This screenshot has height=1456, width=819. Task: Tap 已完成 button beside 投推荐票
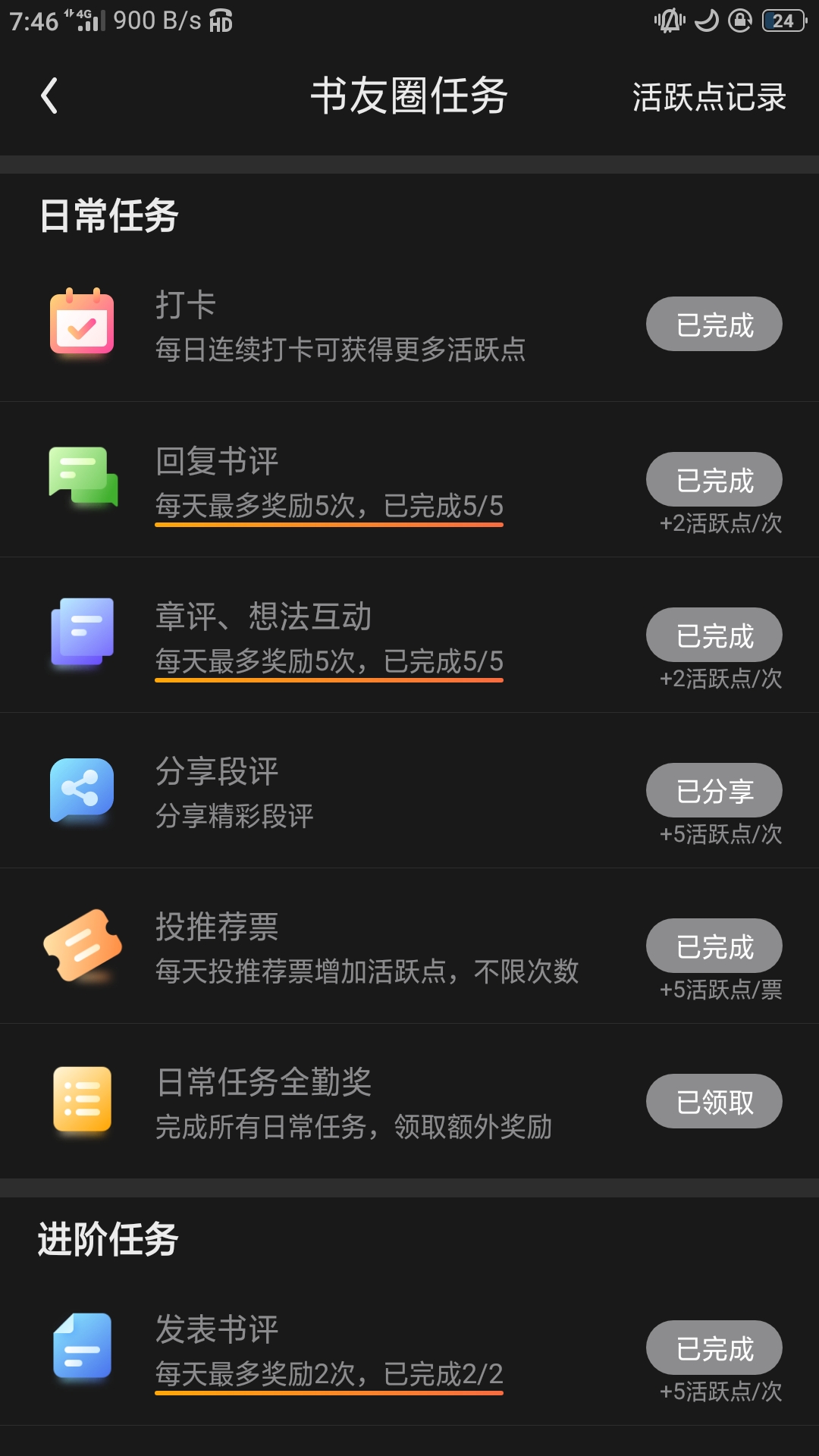714,946
